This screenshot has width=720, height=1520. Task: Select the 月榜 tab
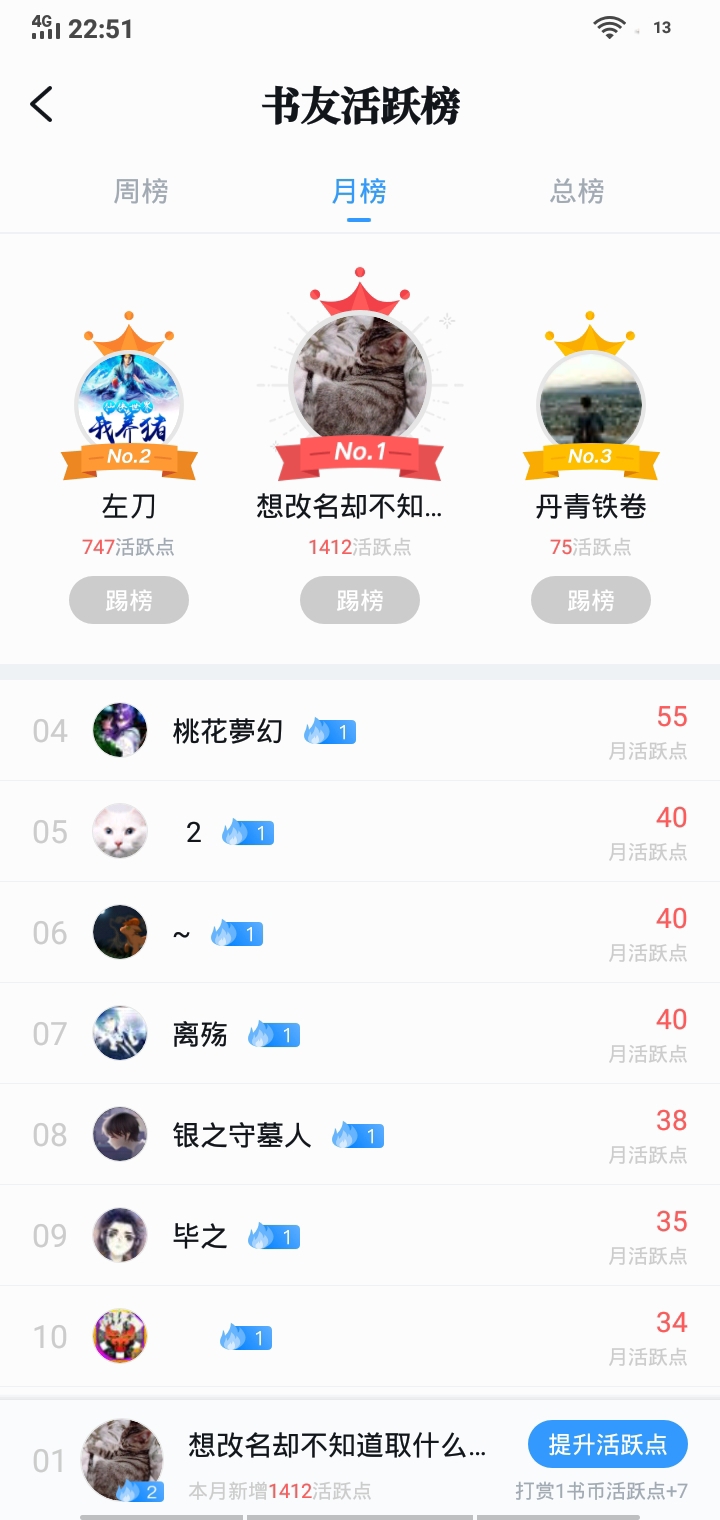click(359, 191)
